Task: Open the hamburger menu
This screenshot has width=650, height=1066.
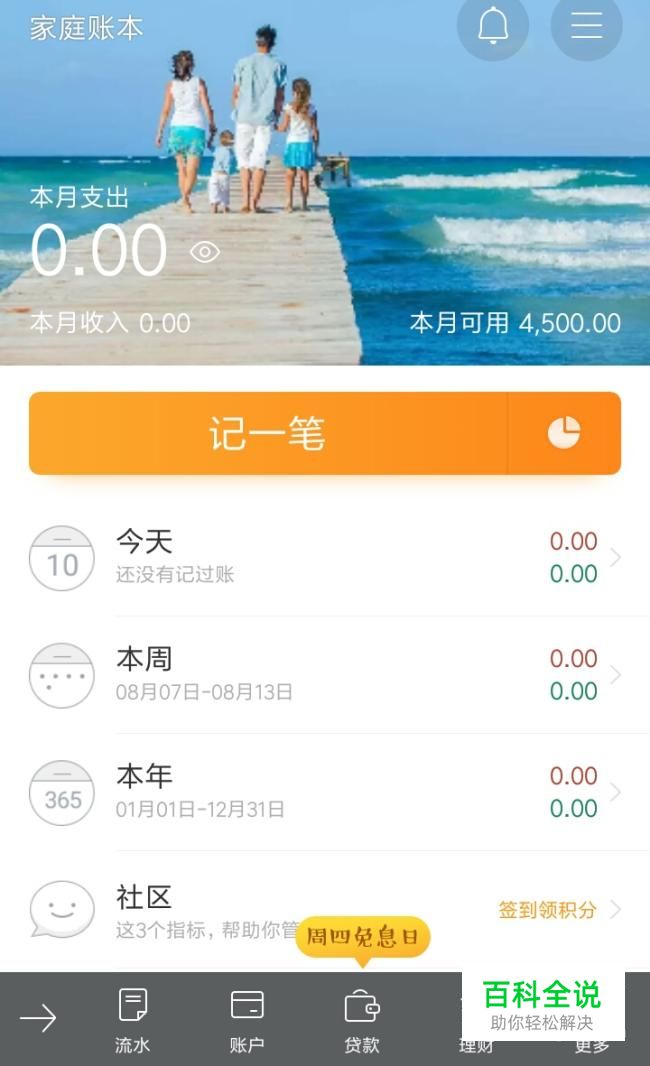Action: [x=586, y=26]
